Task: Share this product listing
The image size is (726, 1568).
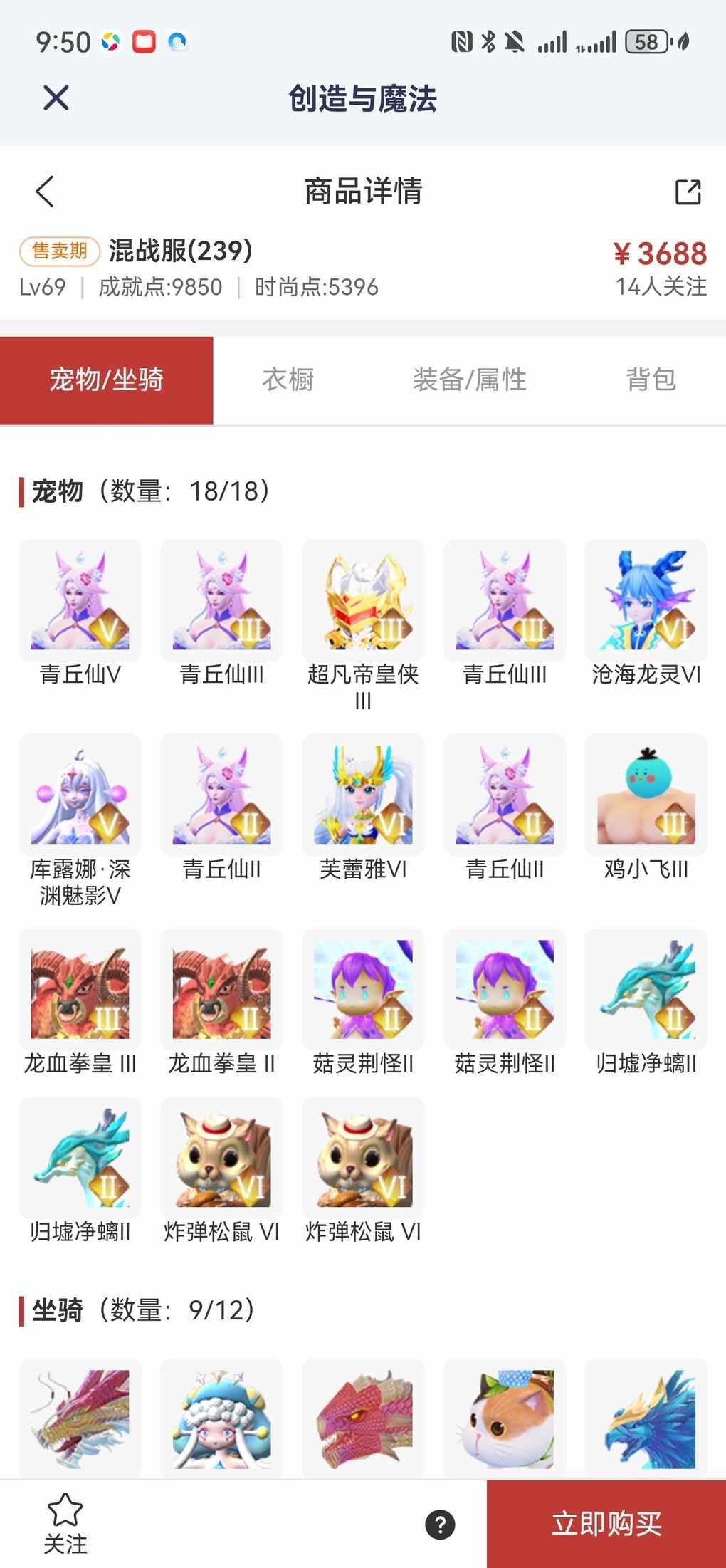Action: click(x=688, y=192)
